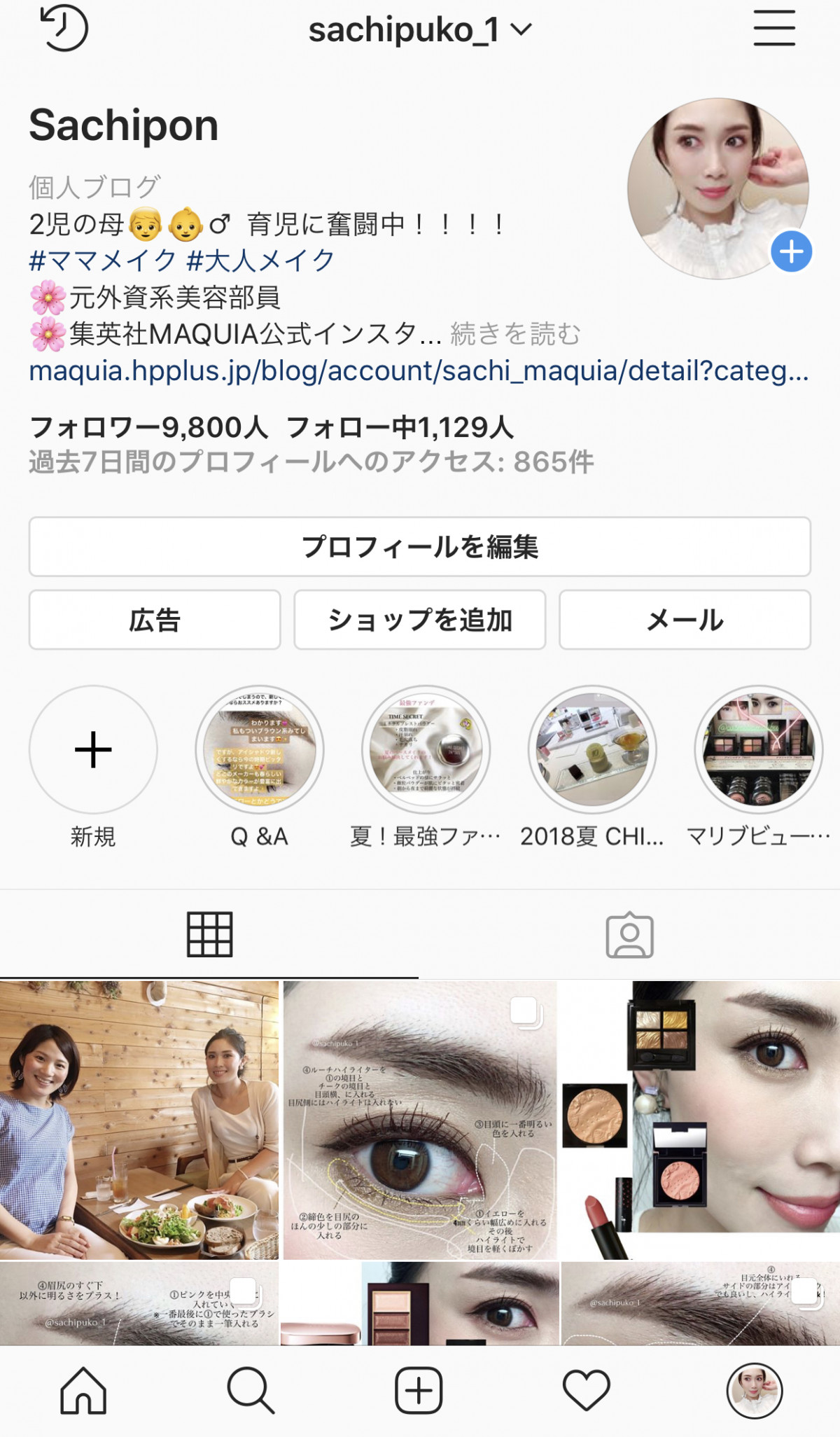
Task: Open the search tab
Action: tap(251, 1390)
